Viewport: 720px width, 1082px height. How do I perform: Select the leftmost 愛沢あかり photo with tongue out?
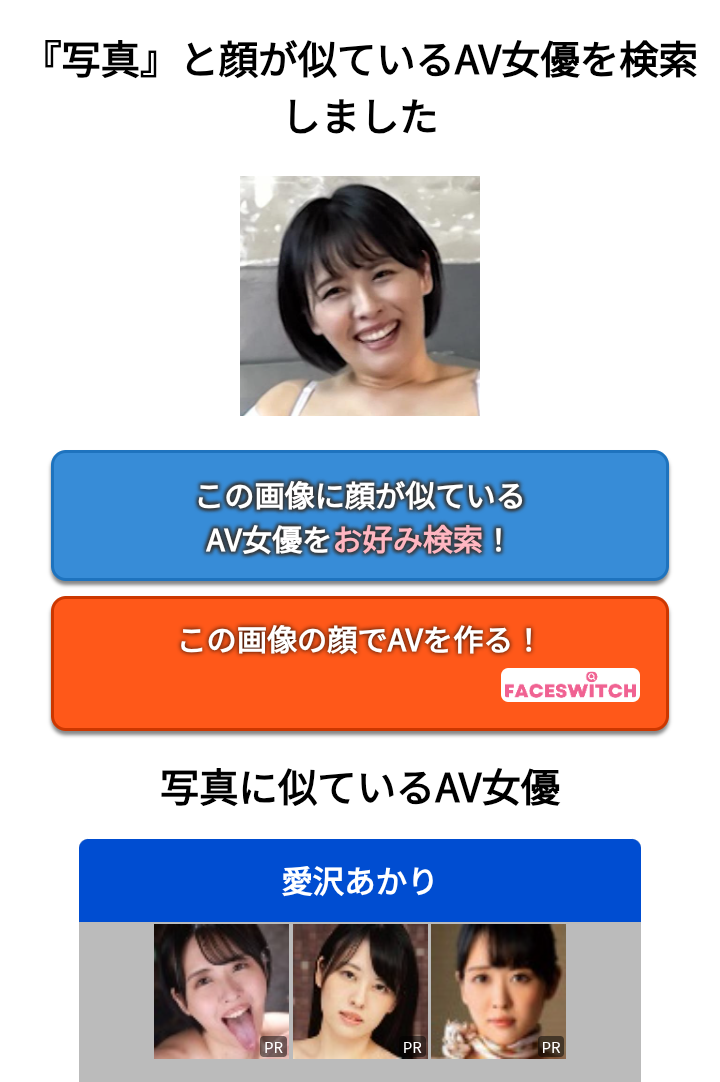pos(221,990)
